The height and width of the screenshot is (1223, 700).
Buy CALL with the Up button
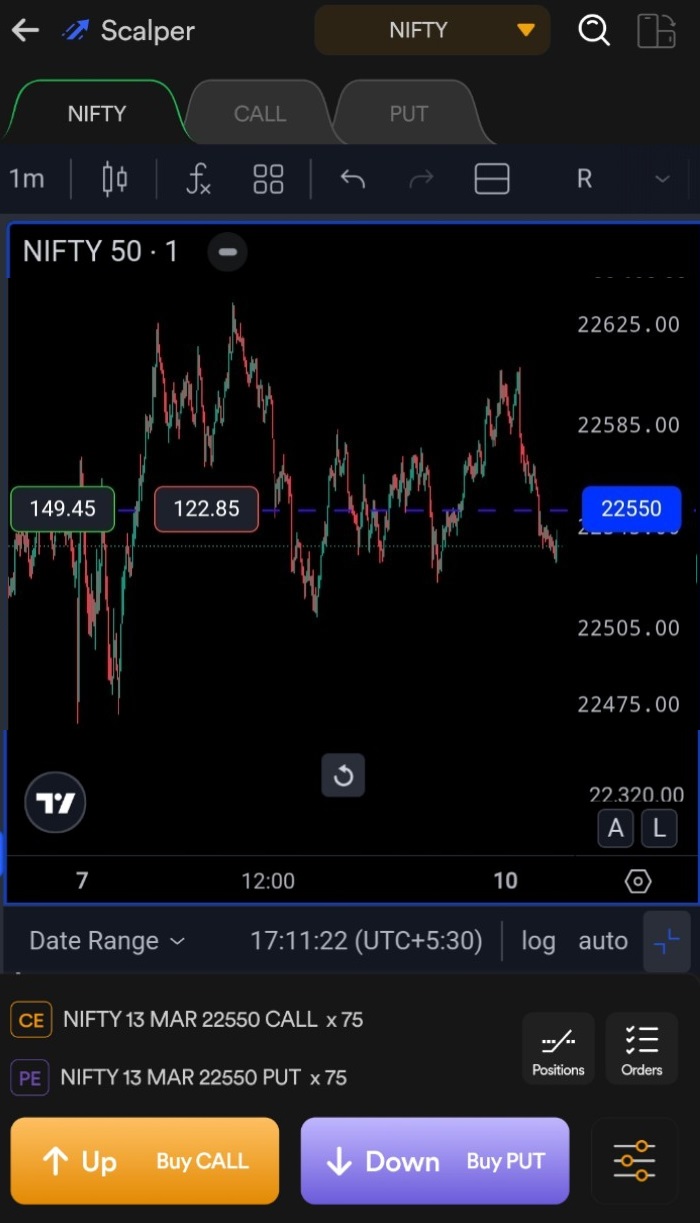click(x=145, y=1161)
